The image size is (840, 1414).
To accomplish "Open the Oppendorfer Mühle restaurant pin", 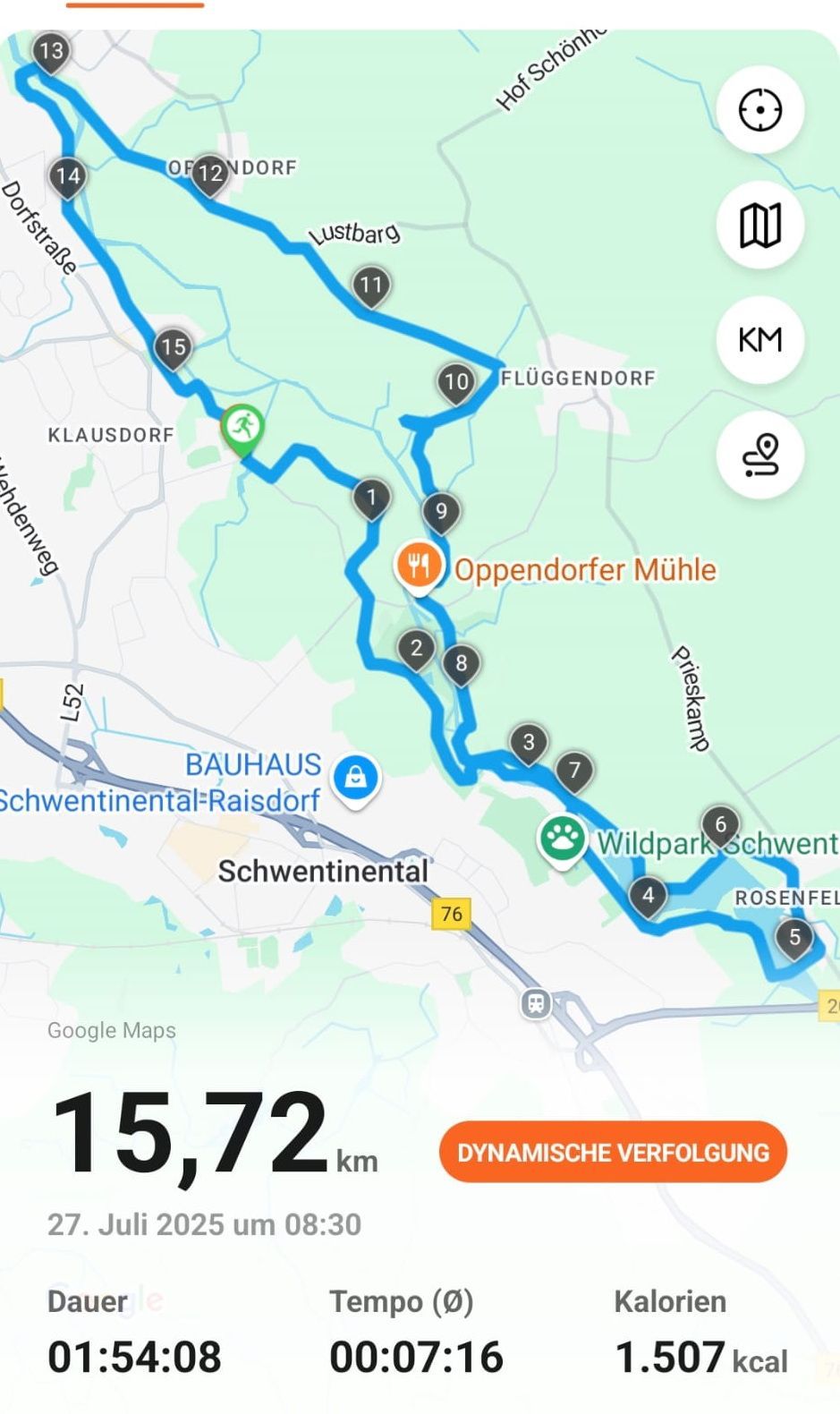I will [418, 566].
